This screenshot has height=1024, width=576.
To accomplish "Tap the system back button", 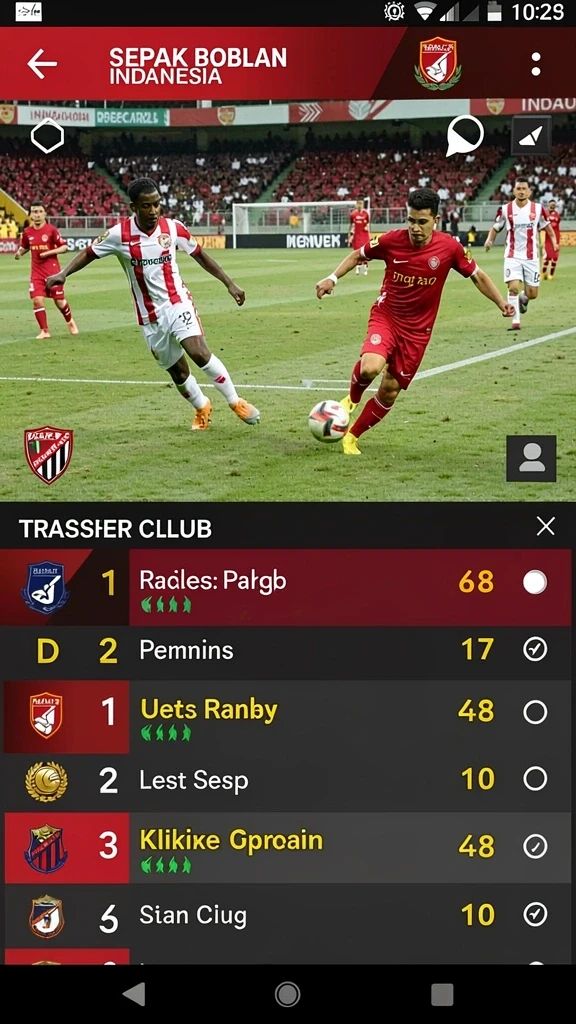I will [x=134, y=995].
